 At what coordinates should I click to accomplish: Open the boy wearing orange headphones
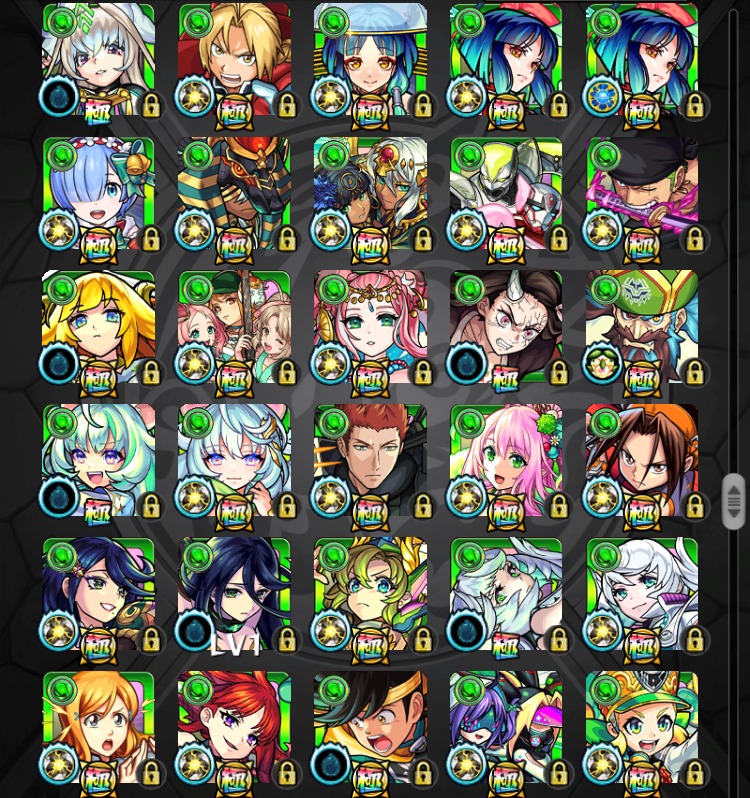(642, 461)
